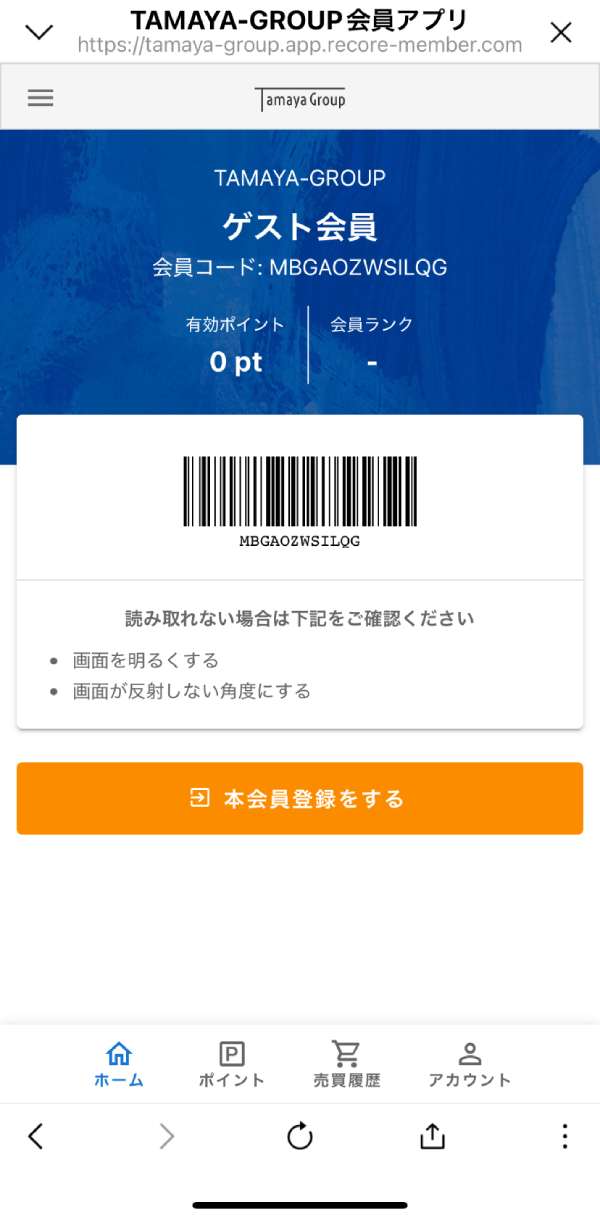Open the ポイント tab
The height and width of the screenshot is (1220, 600).
click(x=231, y=1064)
